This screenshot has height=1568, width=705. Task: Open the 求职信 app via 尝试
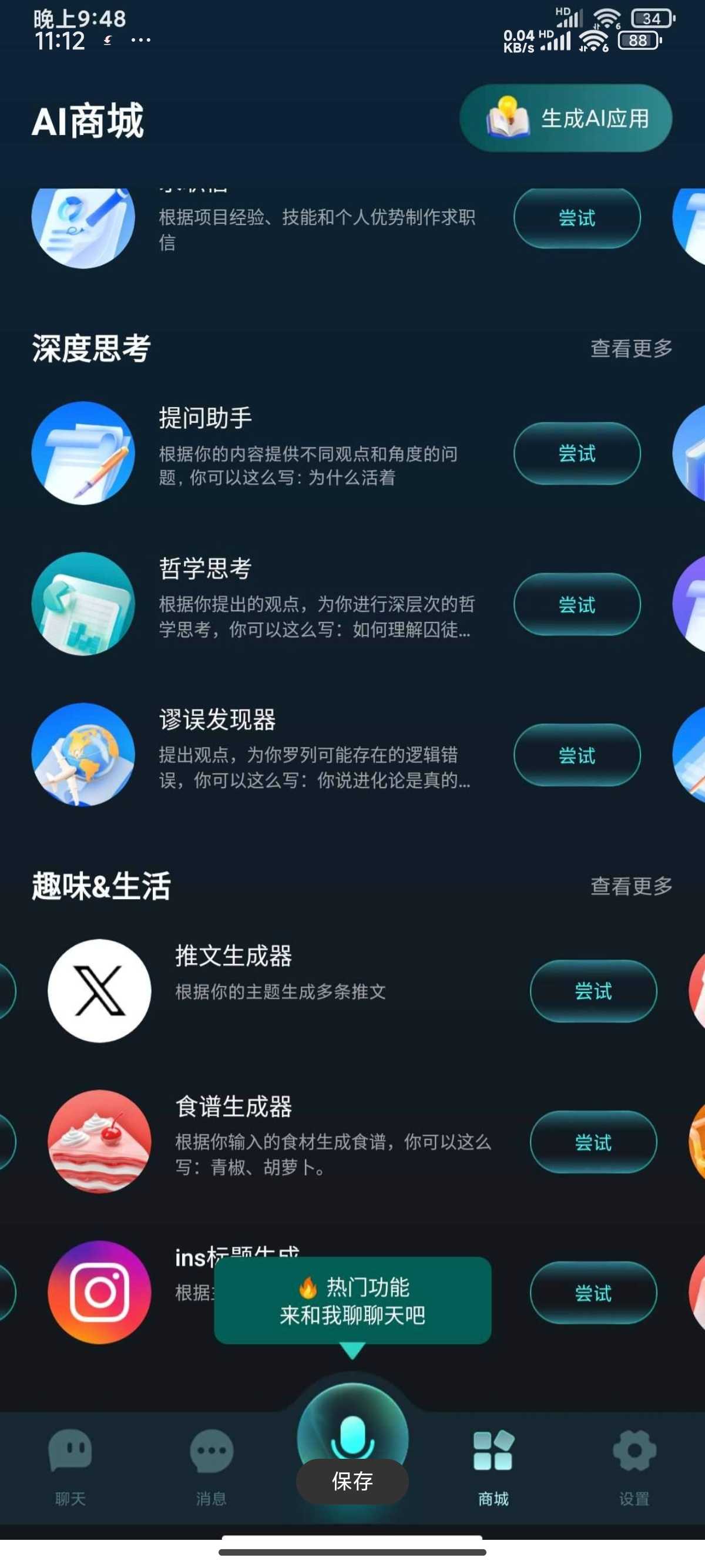(x=576, y=218)
